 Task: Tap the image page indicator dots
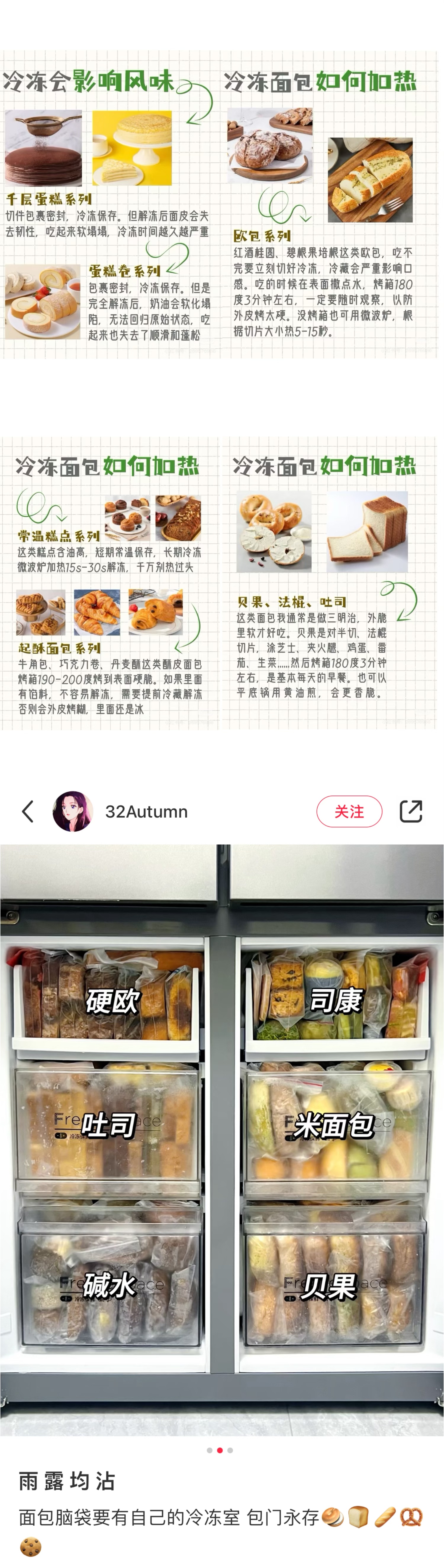click(x=220, y=1451)
